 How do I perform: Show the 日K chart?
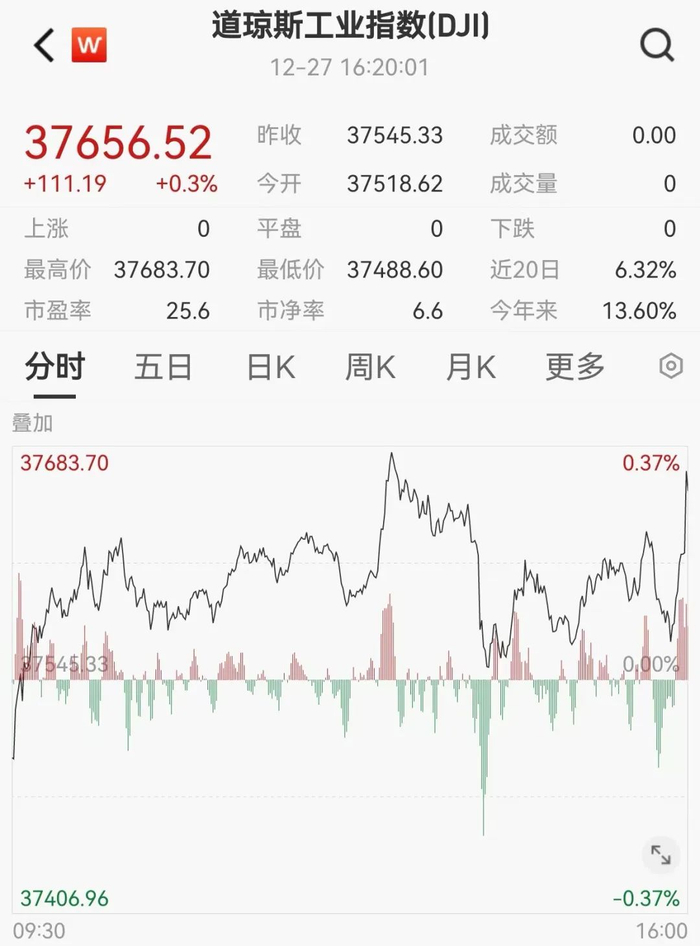tap(270, 367)
